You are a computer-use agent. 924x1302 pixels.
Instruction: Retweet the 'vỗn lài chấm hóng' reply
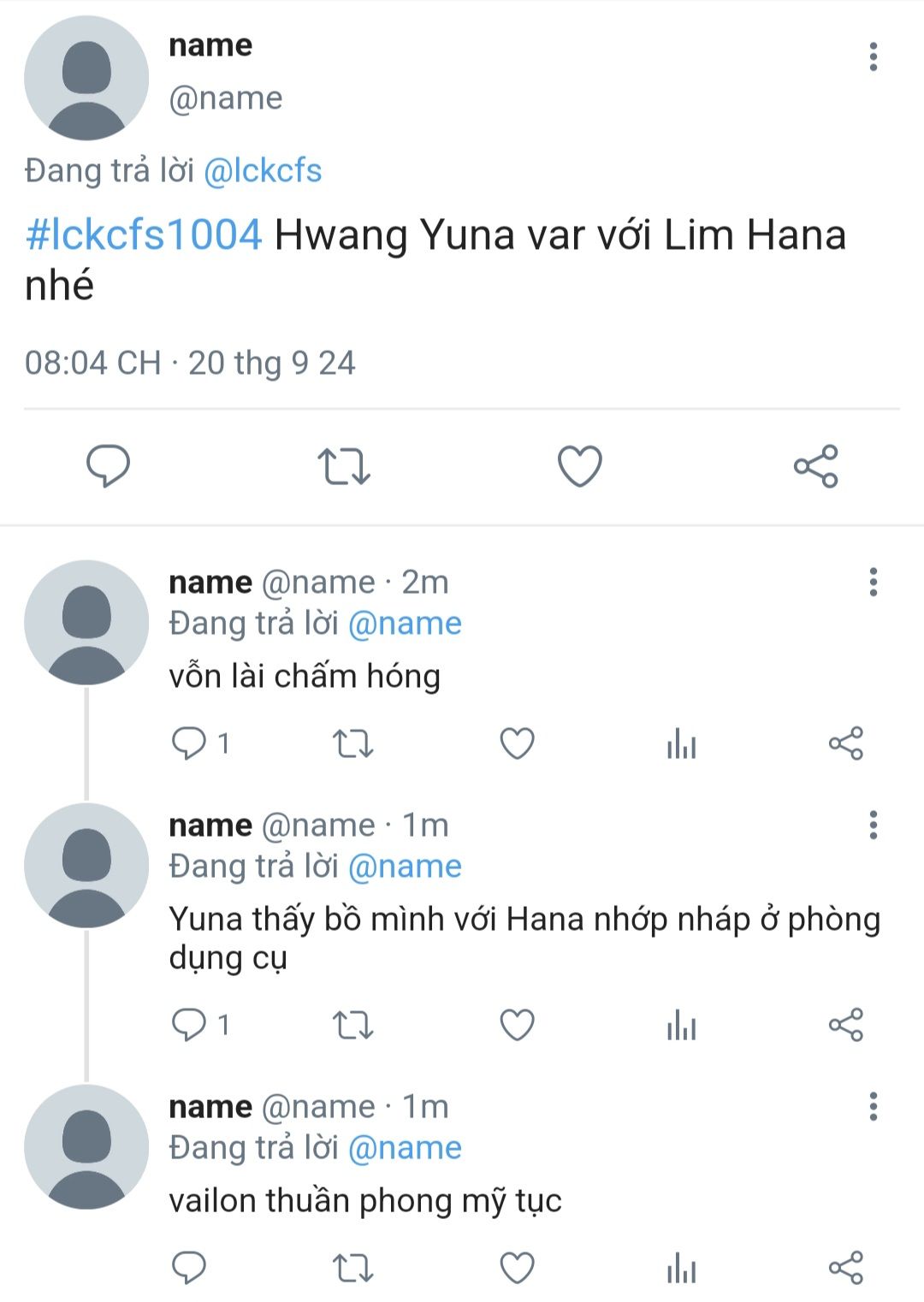(x=352, y=743)
